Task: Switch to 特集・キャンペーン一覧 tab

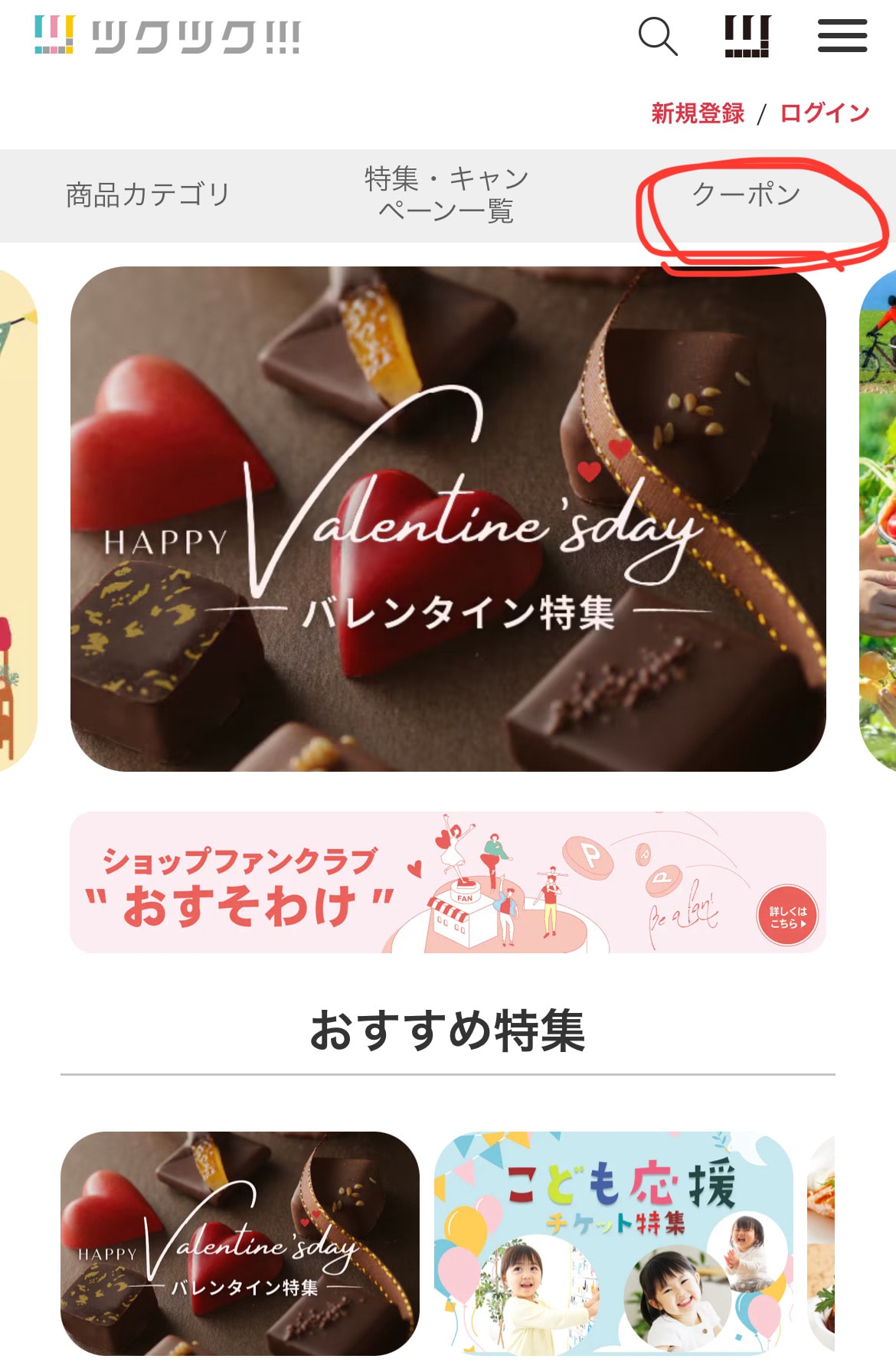Action: (446, 195)
